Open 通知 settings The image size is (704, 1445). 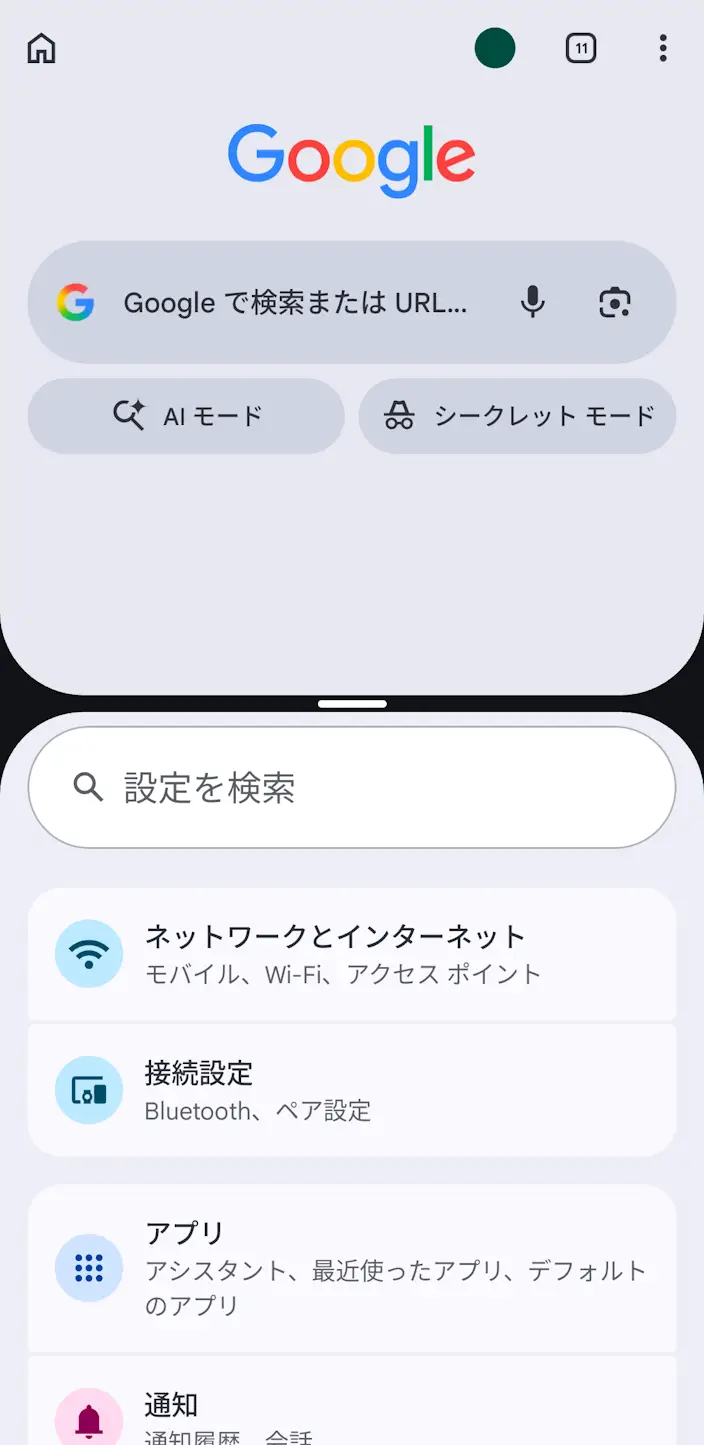click(x=352, y=1402)
